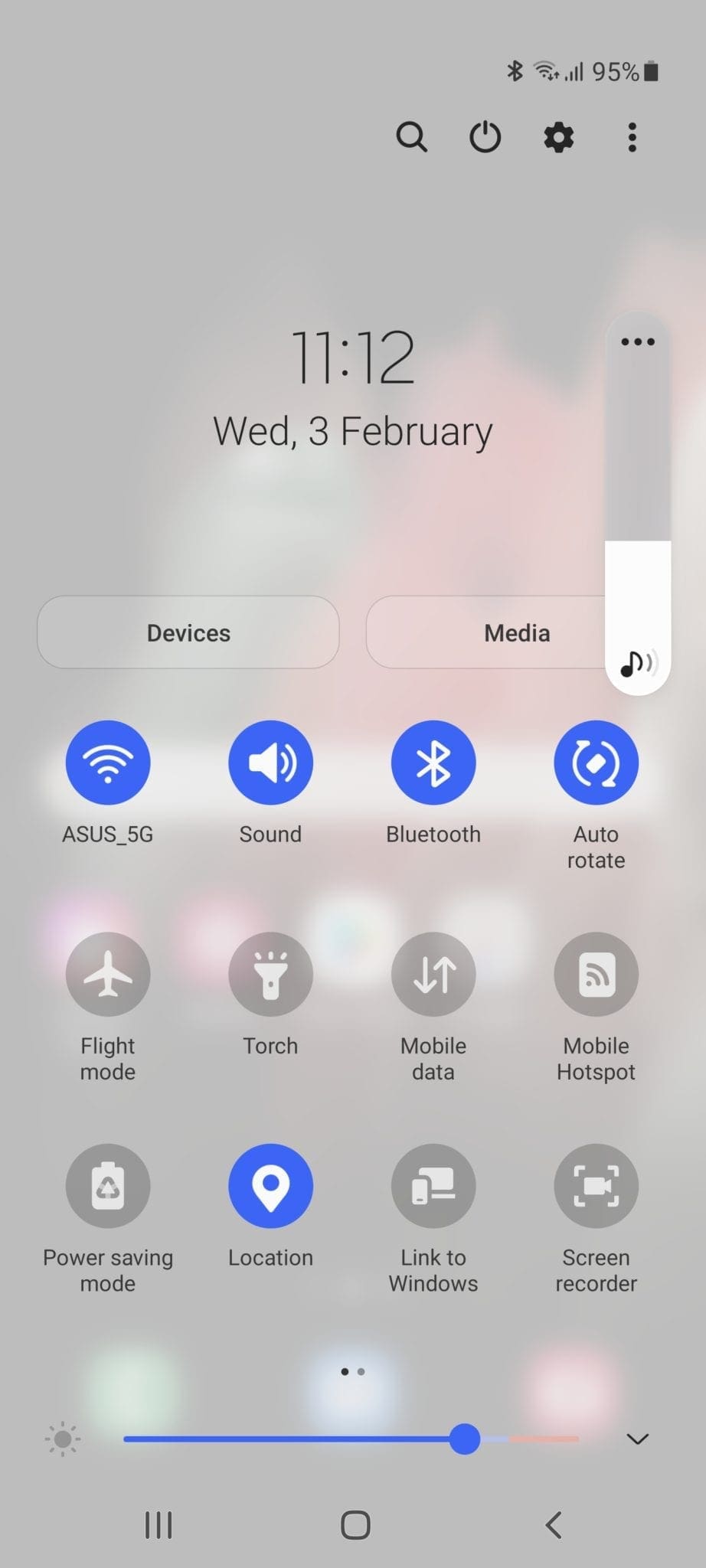Turn off Auto rotate
Image resolution: width=706 pixels, height=1568 pixels.
(596, 763)
